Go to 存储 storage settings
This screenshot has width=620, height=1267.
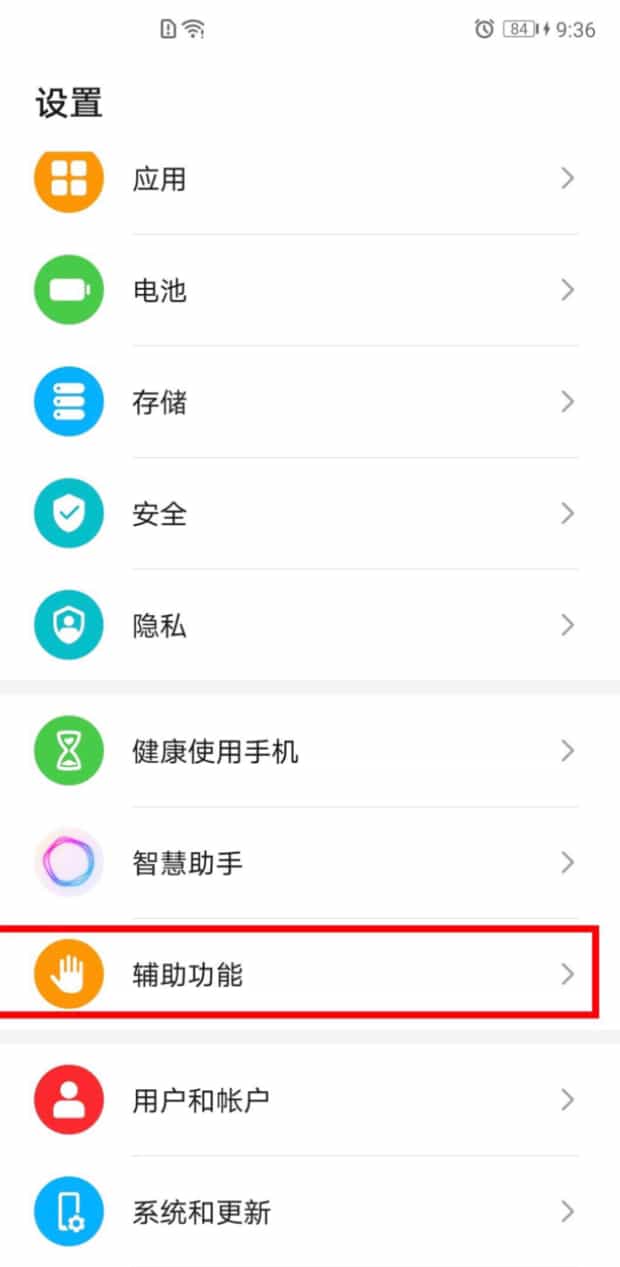click(x=310, y=402)
